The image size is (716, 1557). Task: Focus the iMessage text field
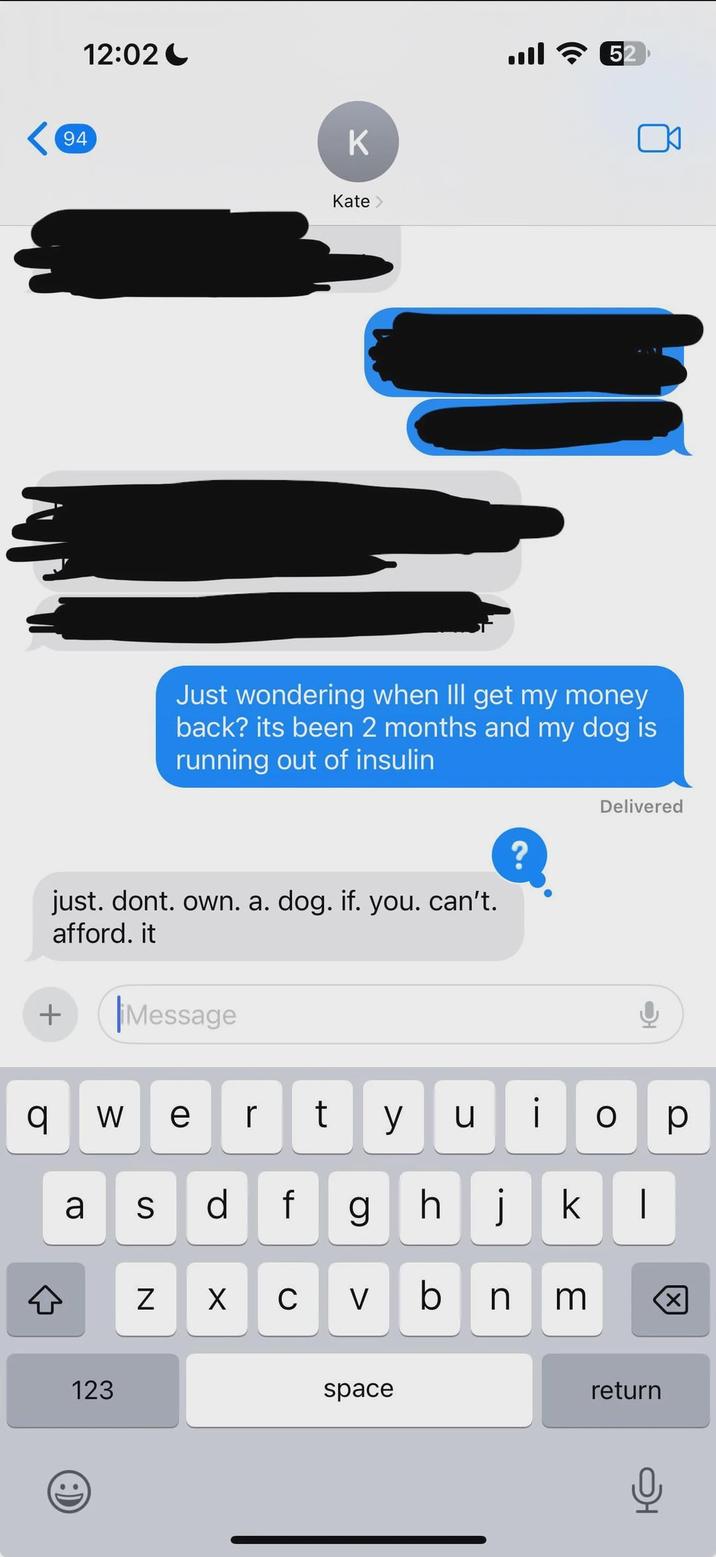370,1014
